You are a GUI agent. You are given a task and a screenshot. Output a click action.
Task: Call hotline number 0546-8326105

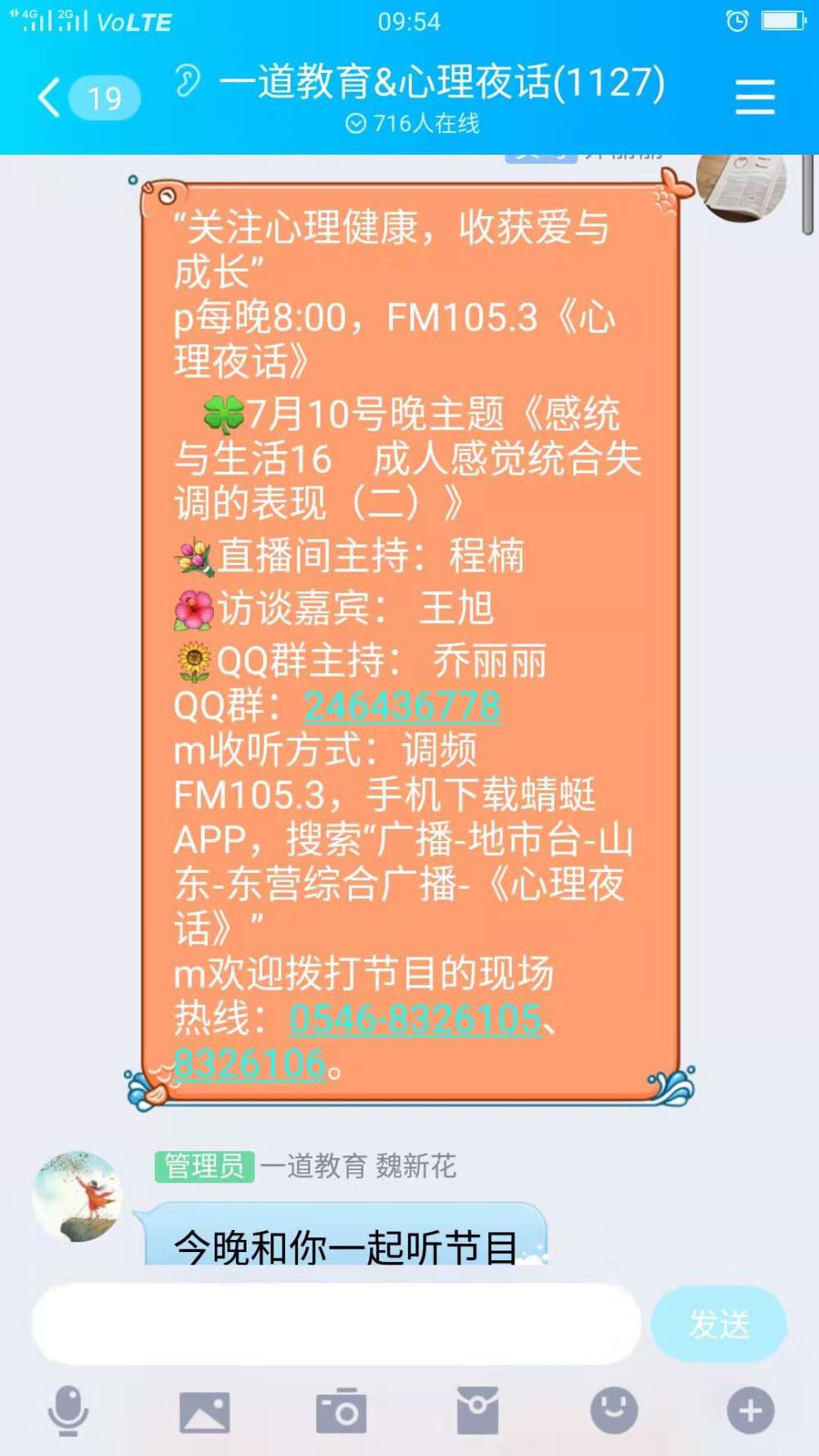tap(415, 1018)
